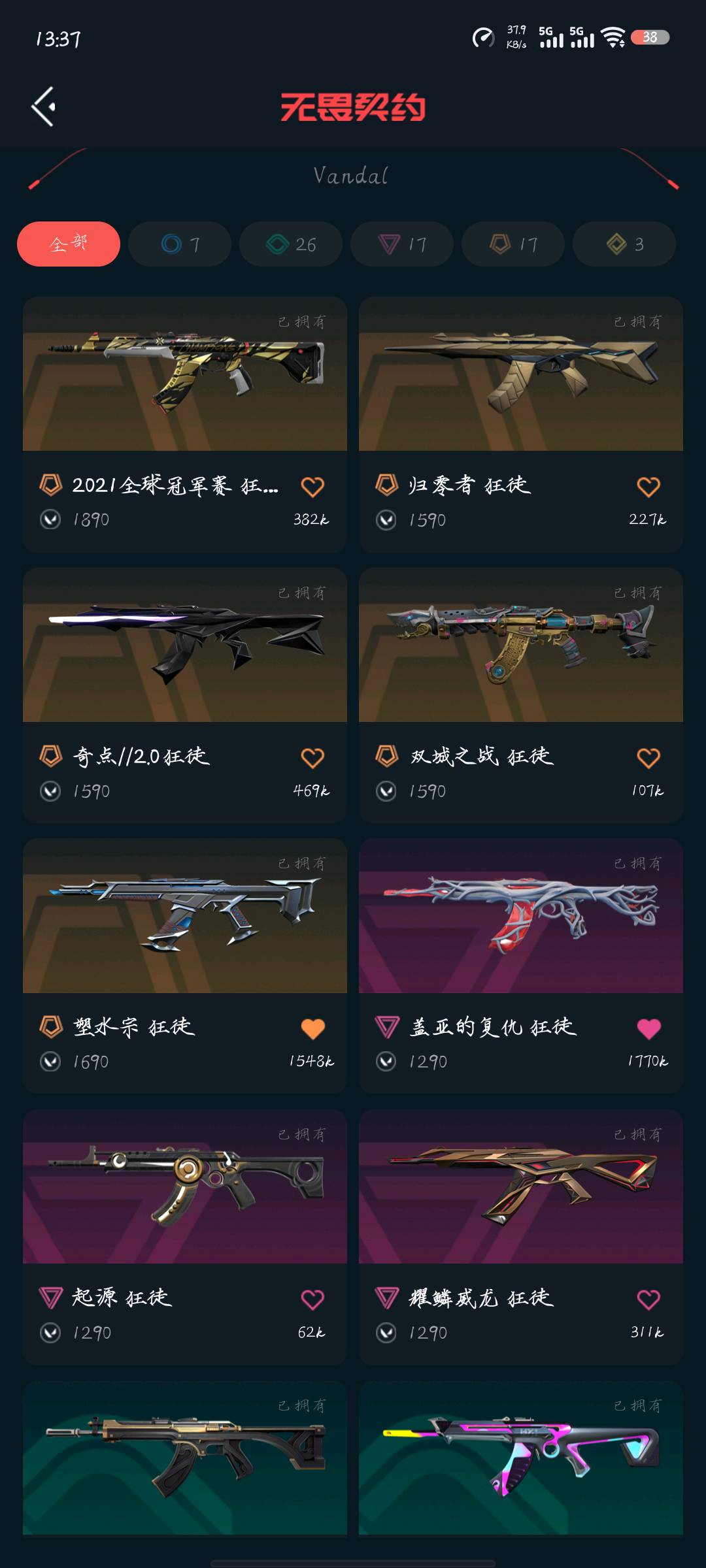The height and width of the screenshot is (1568, 706).
Task: Filter by the pink triangle tier (17)
Action: point(402,244)
